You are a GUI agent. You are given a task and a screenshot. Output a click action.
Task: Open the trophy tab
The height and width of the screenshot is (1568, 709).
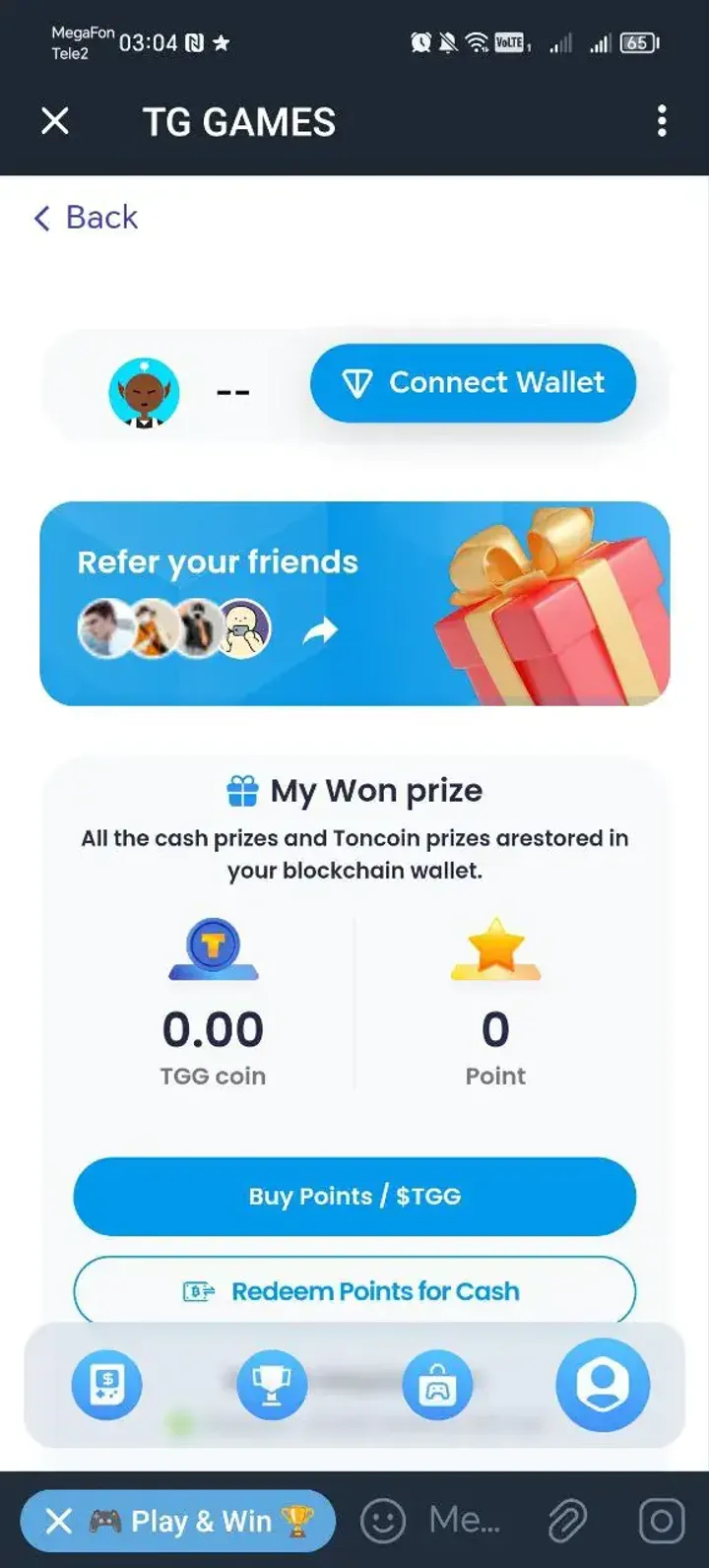point(272,1385)
